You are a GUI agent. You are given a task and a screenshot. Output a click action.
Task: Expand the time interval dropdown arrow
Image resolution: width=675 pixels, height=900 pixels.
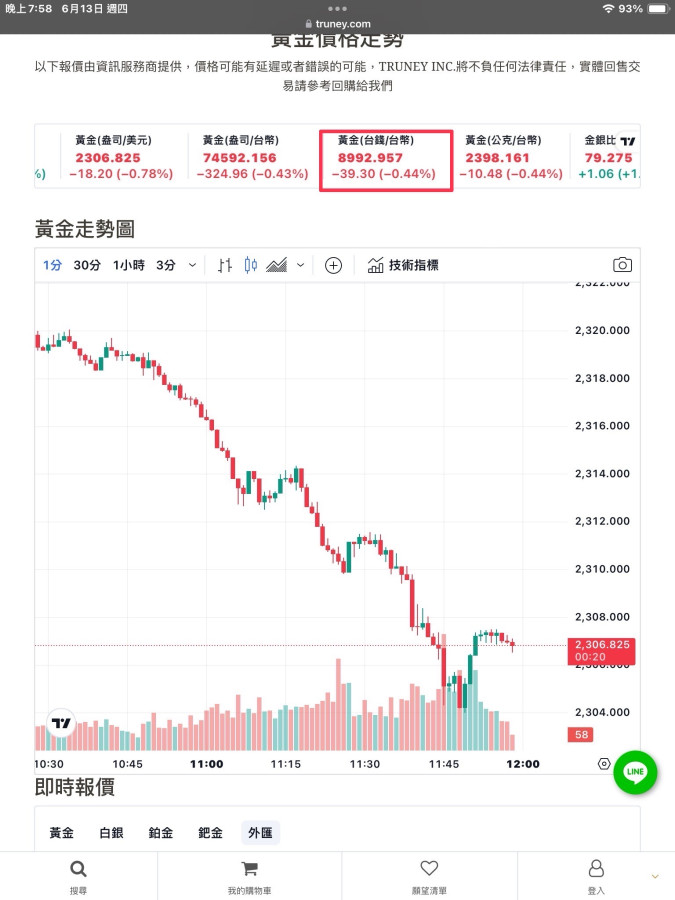(192, 265)
